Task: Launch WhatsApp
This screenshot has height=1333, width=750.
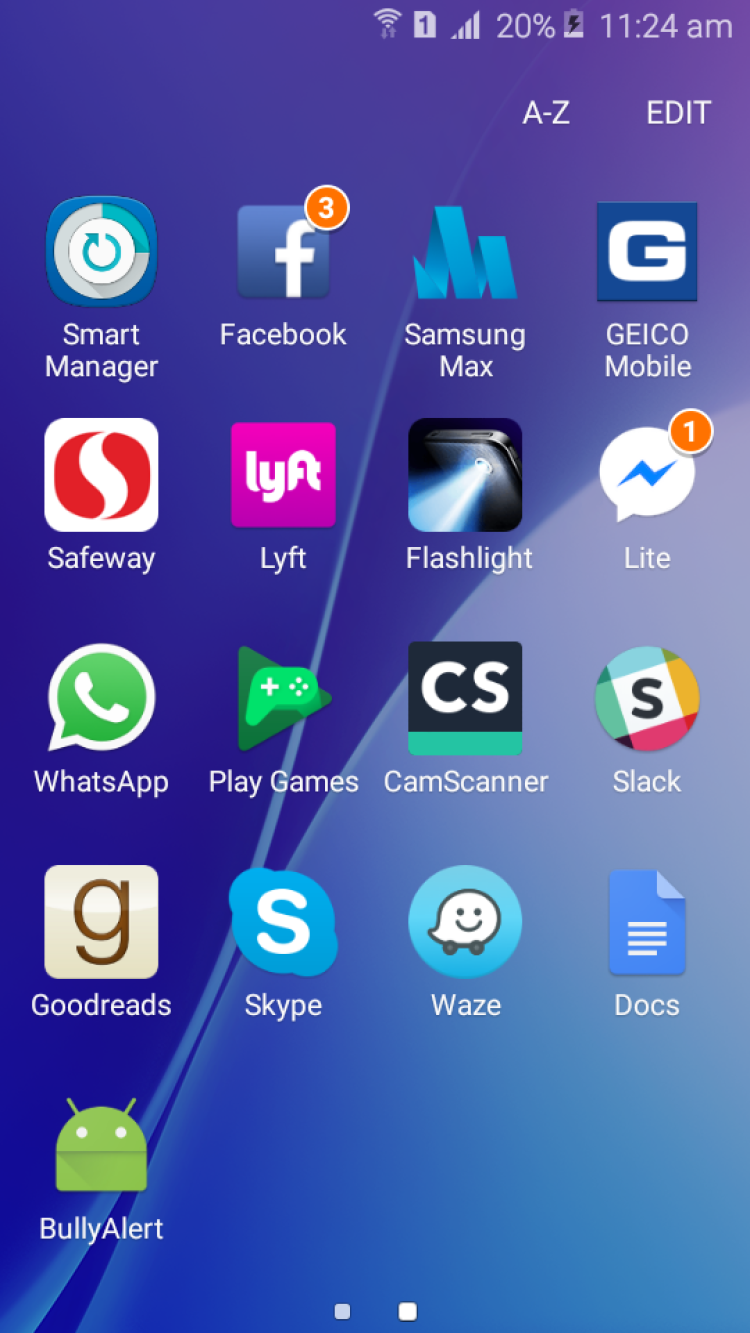Action: point(101,699)
